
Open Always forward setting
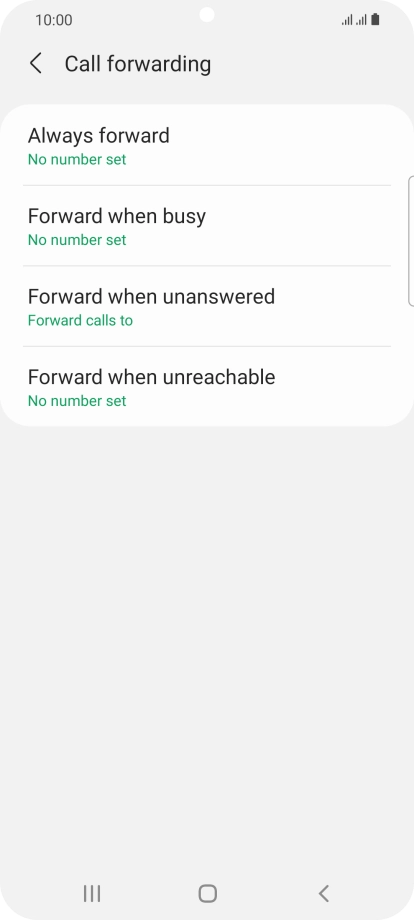207,146
